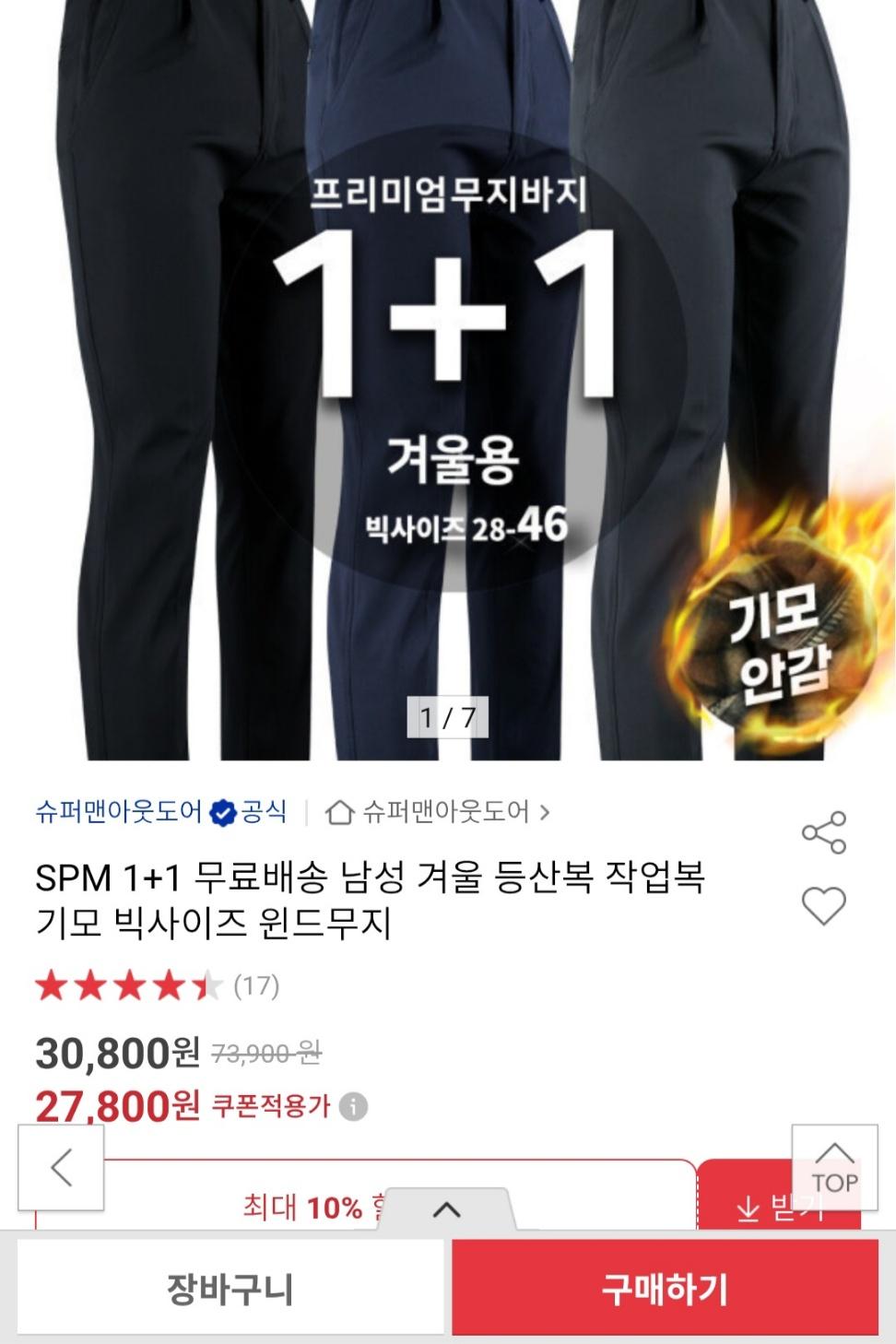Expand the options panel chevron
Image resolution: width=896 pixels, height=1344 pixels.
coord(446,1209)
